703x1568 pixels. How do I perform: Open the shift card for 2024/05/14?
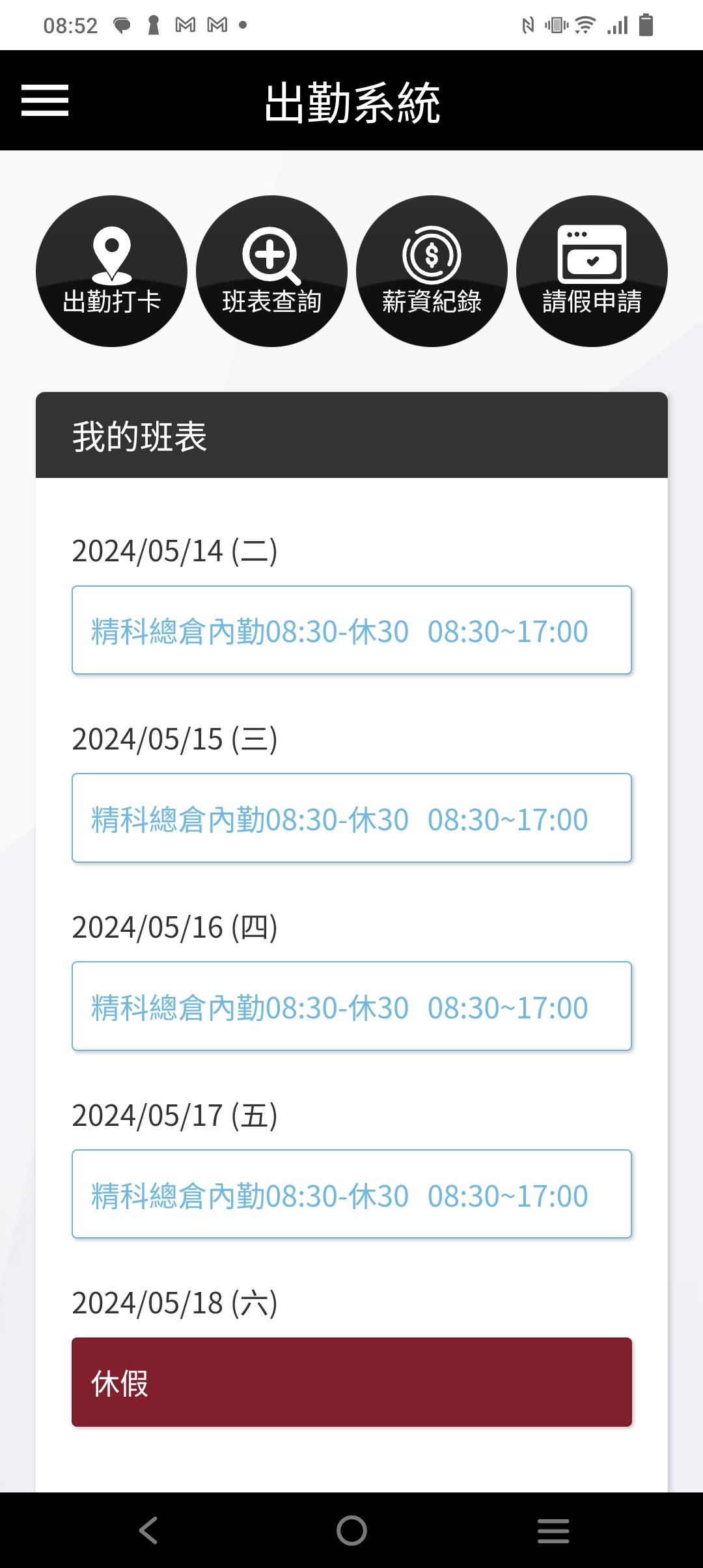pyautogui.click(x=351, y=630)
